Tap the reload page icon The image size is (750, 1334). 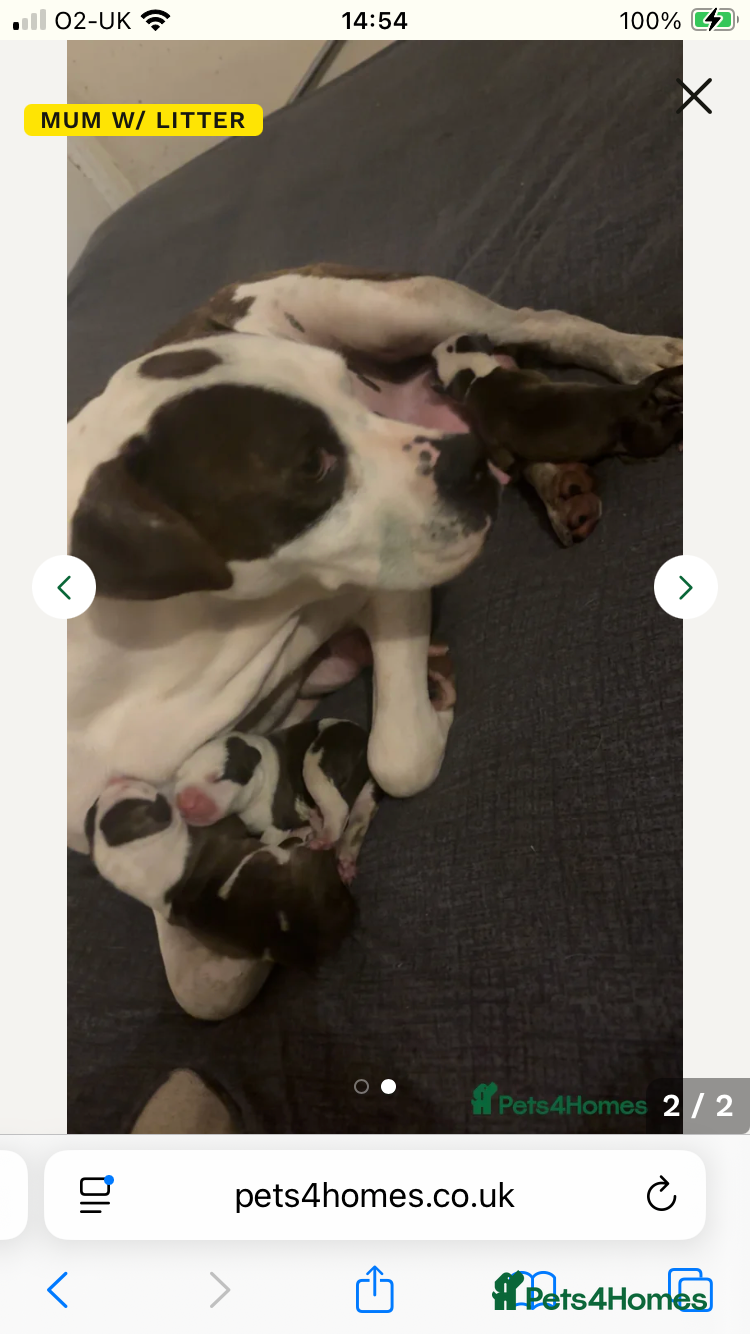click(x=662, y=1194)
